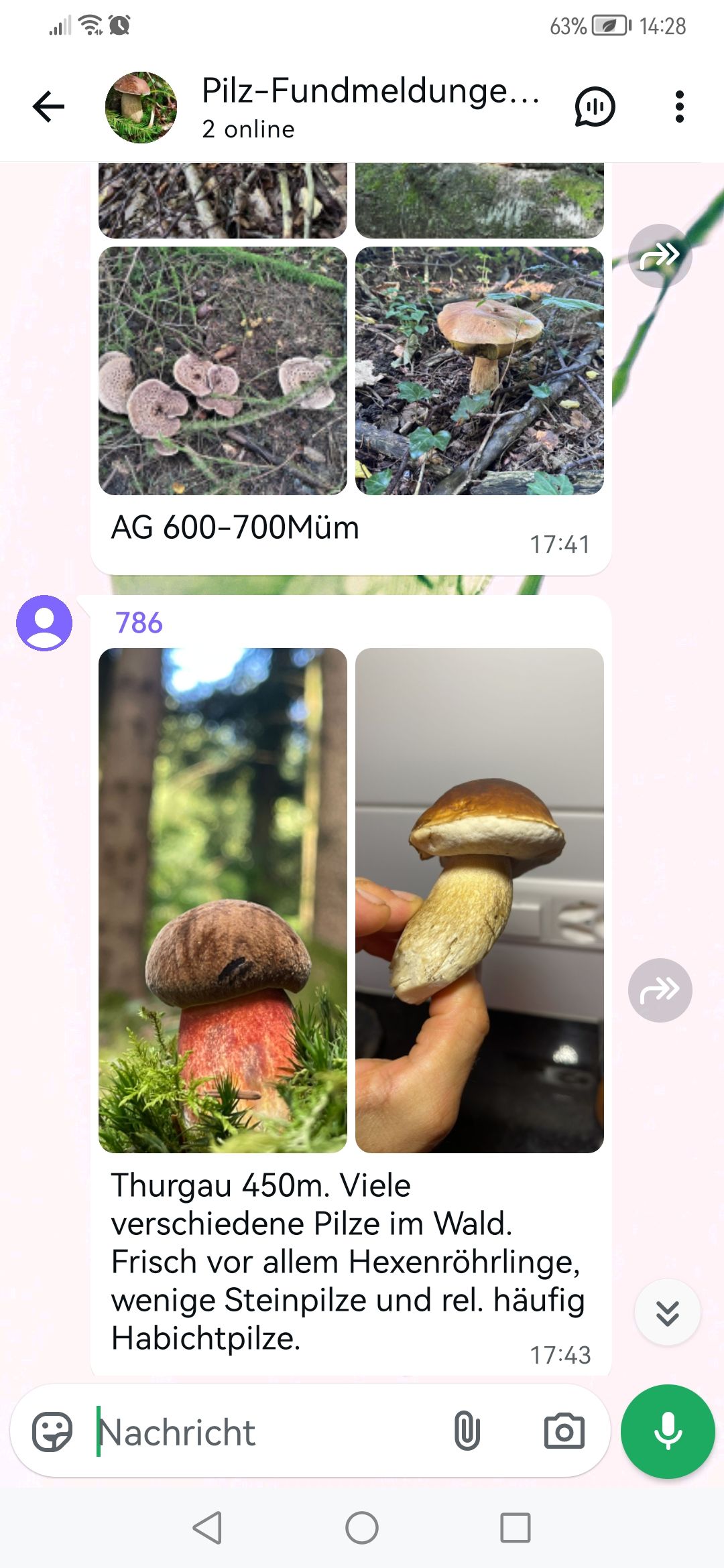Open the red-stemmed Hexenröhrling photo

click(223, 900)
